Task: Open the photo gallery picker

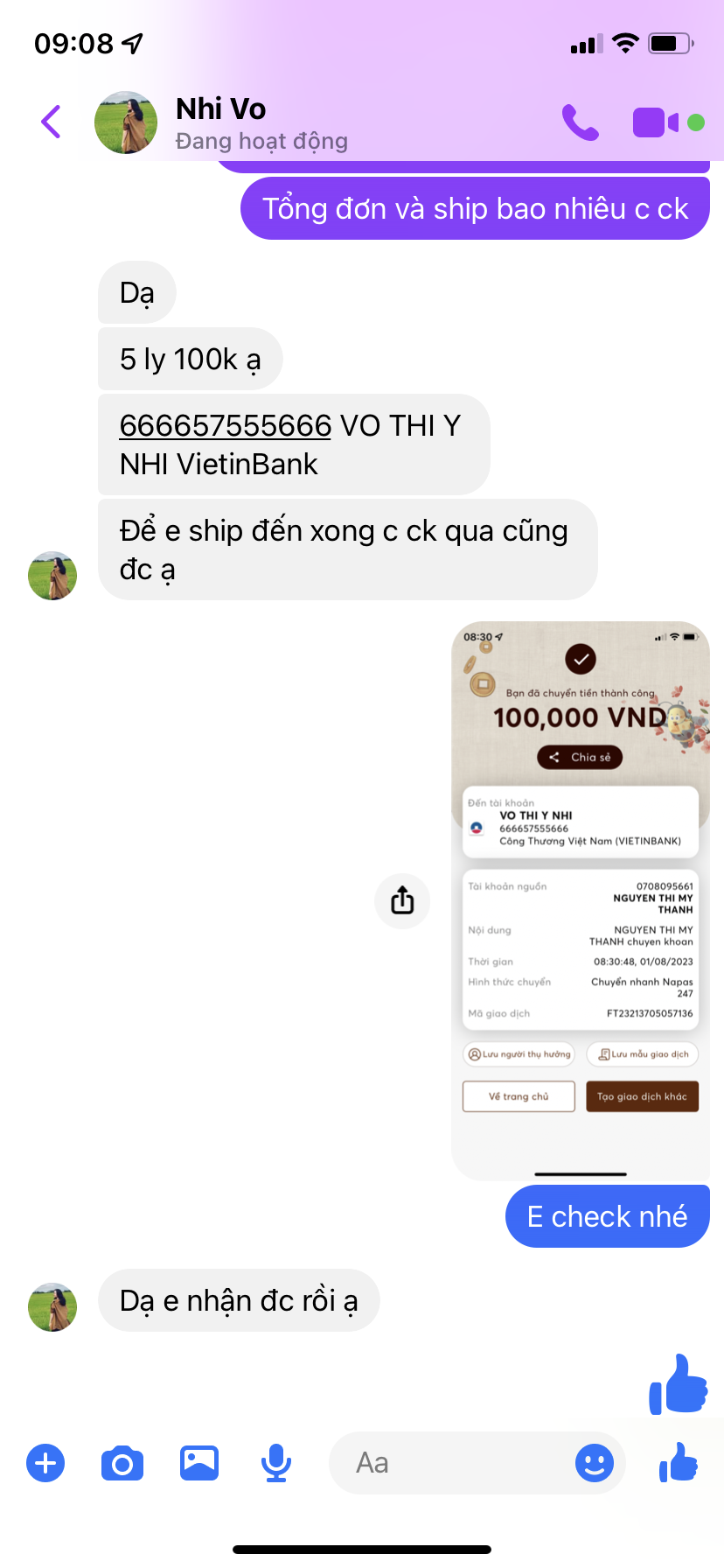Action: point(199,1463)
